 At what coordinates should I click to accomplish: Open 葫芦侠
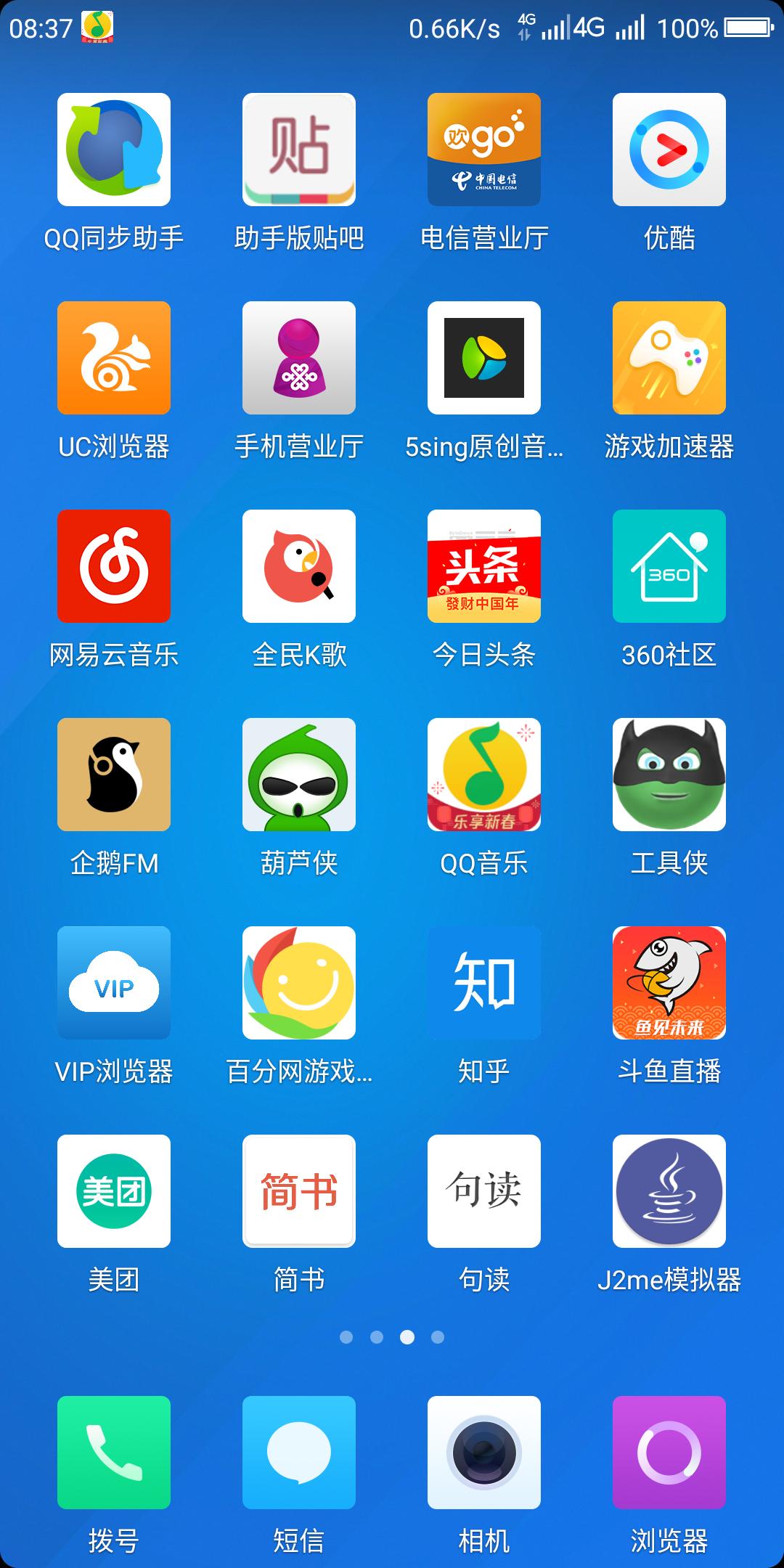(298, 775)
